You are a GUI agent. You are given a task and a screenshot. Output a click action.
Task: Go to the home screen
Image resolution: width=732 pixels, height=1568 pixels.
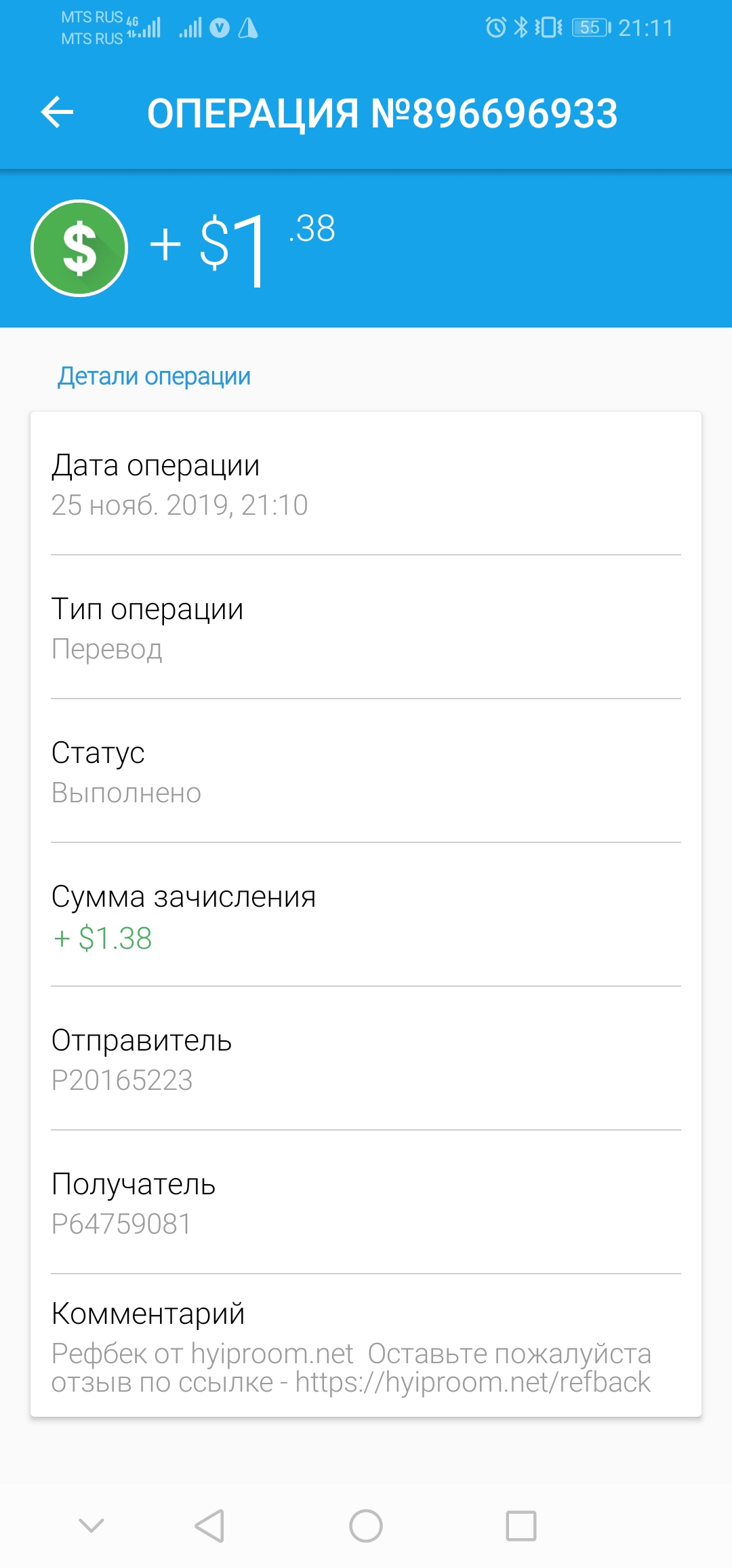click(366, 1526)
